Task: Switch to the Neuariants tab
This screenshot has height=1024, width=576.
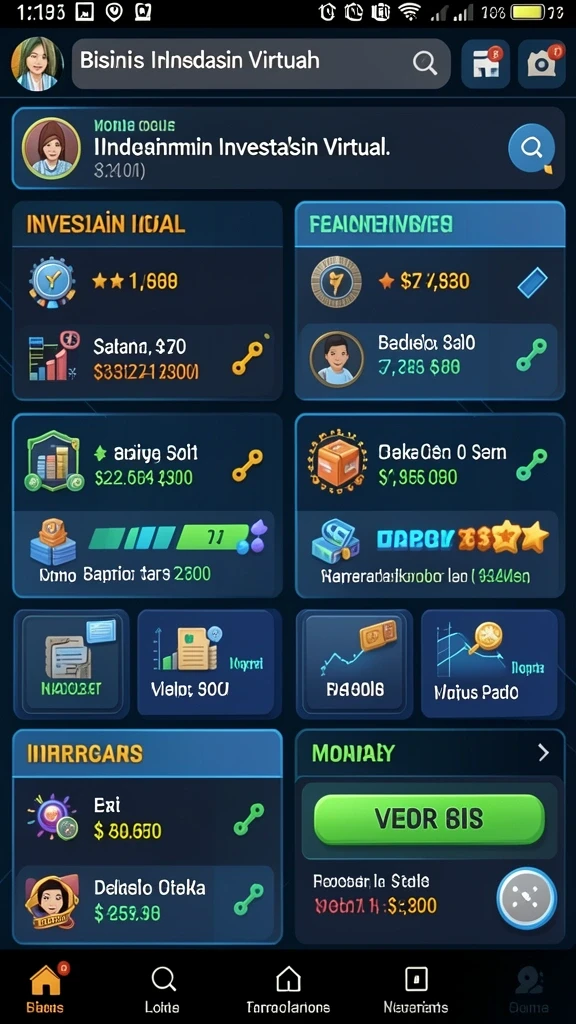Action: pos(416,989)
